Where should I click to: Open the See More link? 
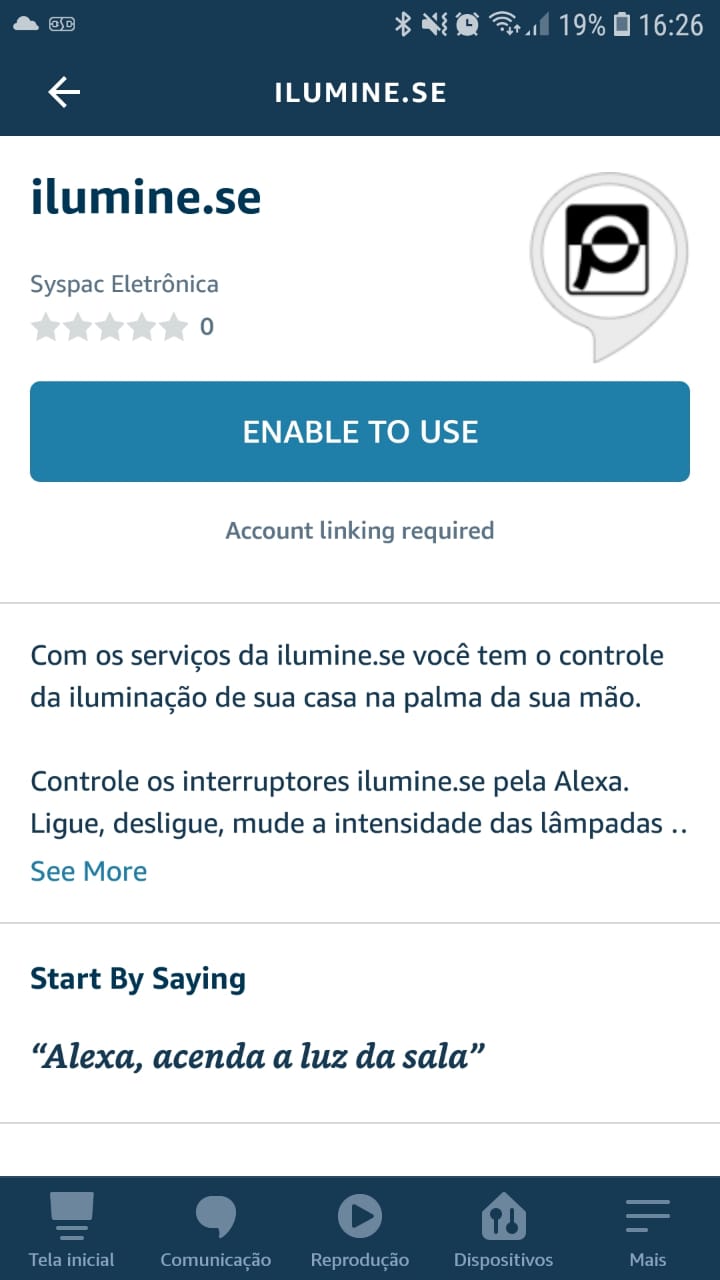(88, 871)
